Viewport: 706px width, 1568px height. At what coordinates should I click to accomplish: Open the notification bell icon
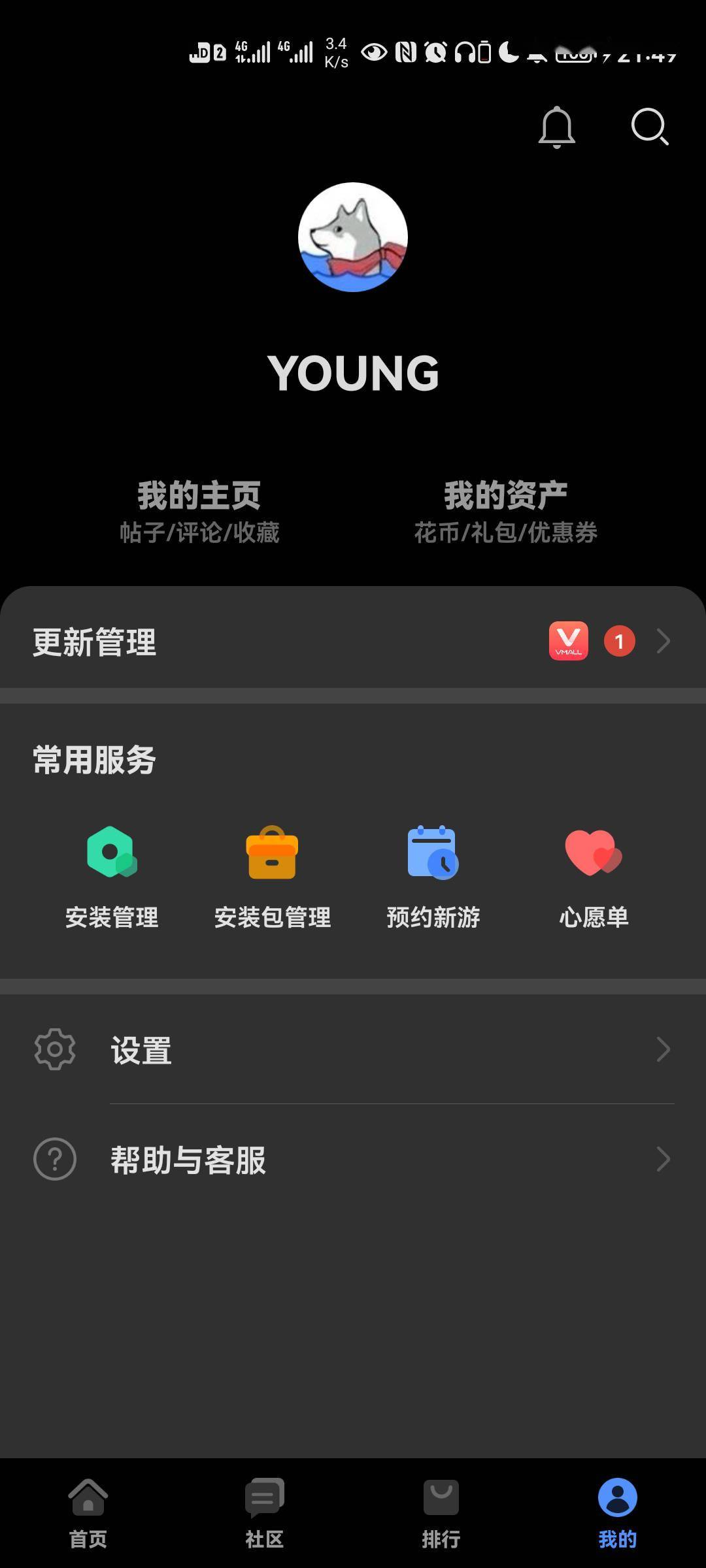tap(557, 128)
